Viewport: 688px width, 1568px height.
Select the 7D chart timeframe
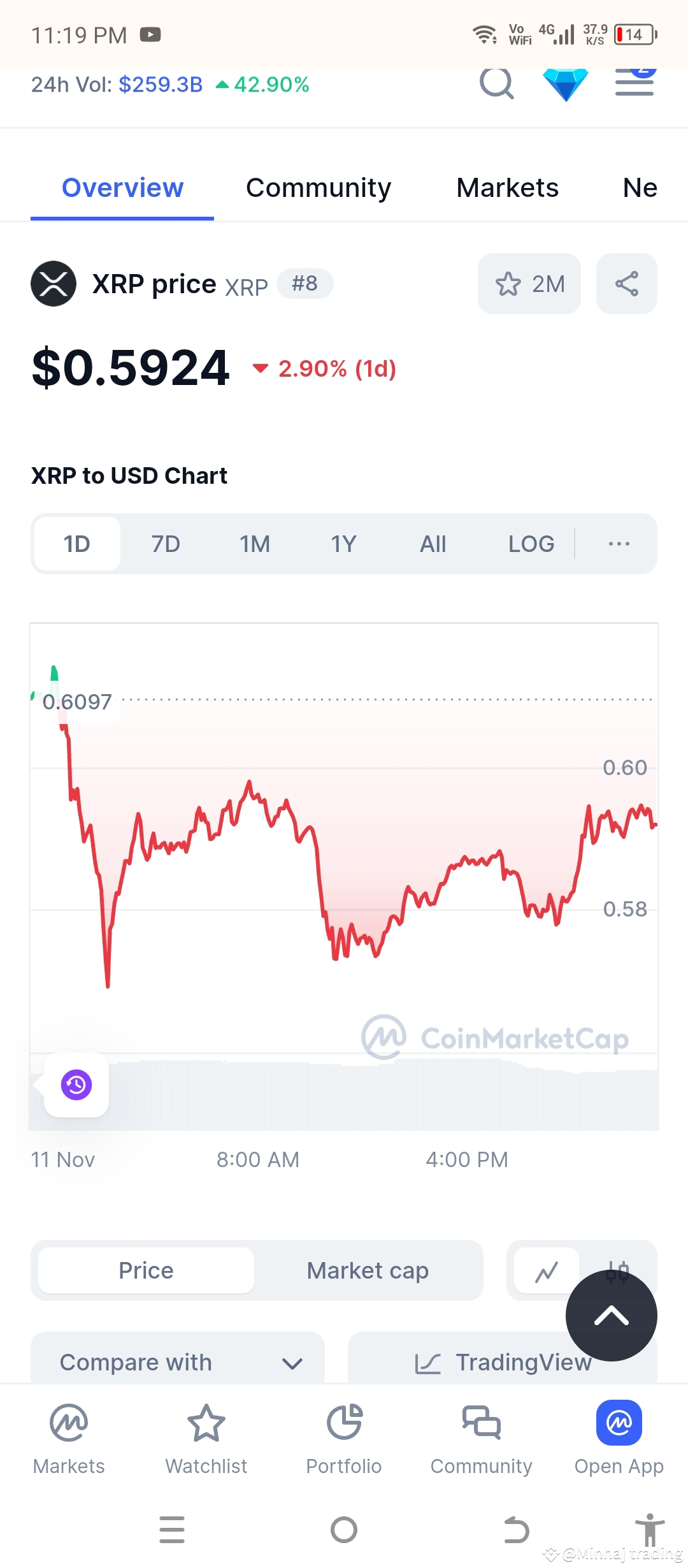(x=165, y=543)
